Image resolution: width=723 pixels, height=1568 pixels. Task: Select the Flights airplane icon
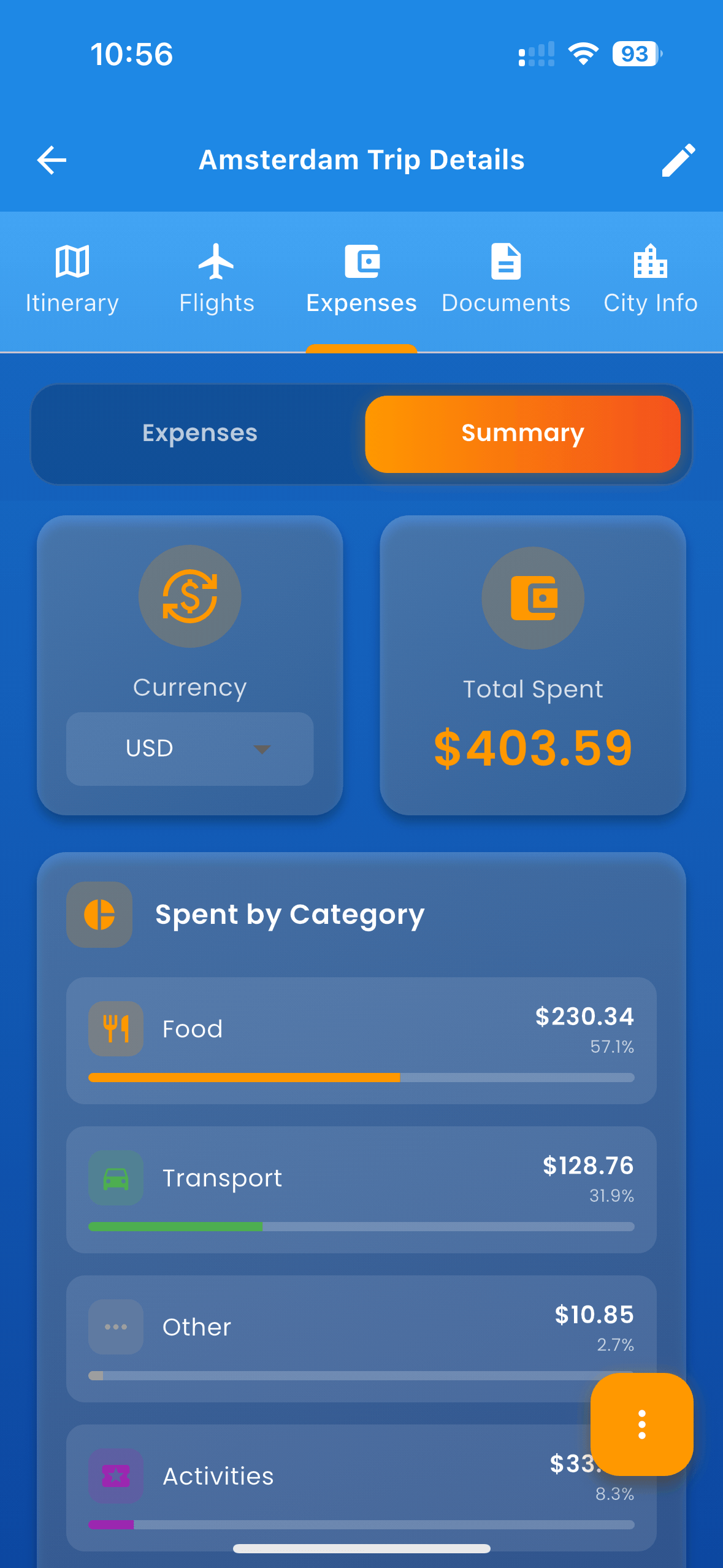pyautogui.click(x=216, y=261)
